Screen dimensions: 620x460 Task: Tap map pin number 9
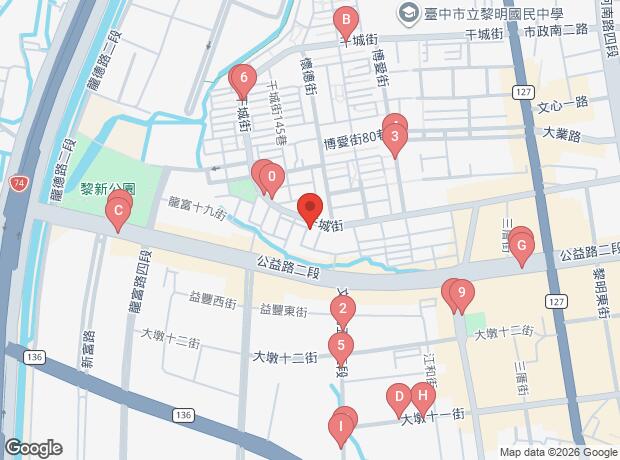click(x=461, y=296)
